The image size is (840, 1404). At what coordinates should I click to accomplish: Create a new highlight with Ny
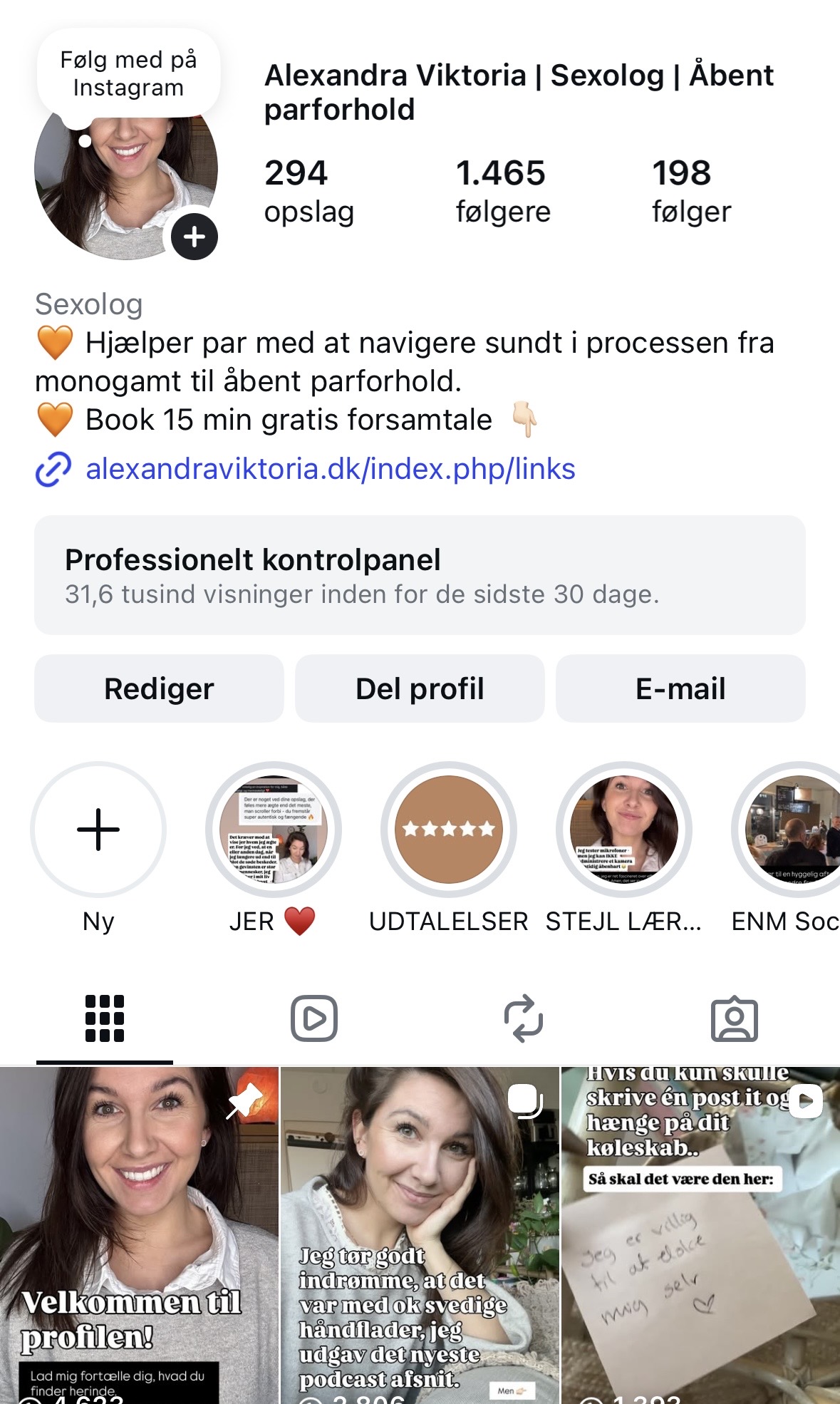(98, 830)
